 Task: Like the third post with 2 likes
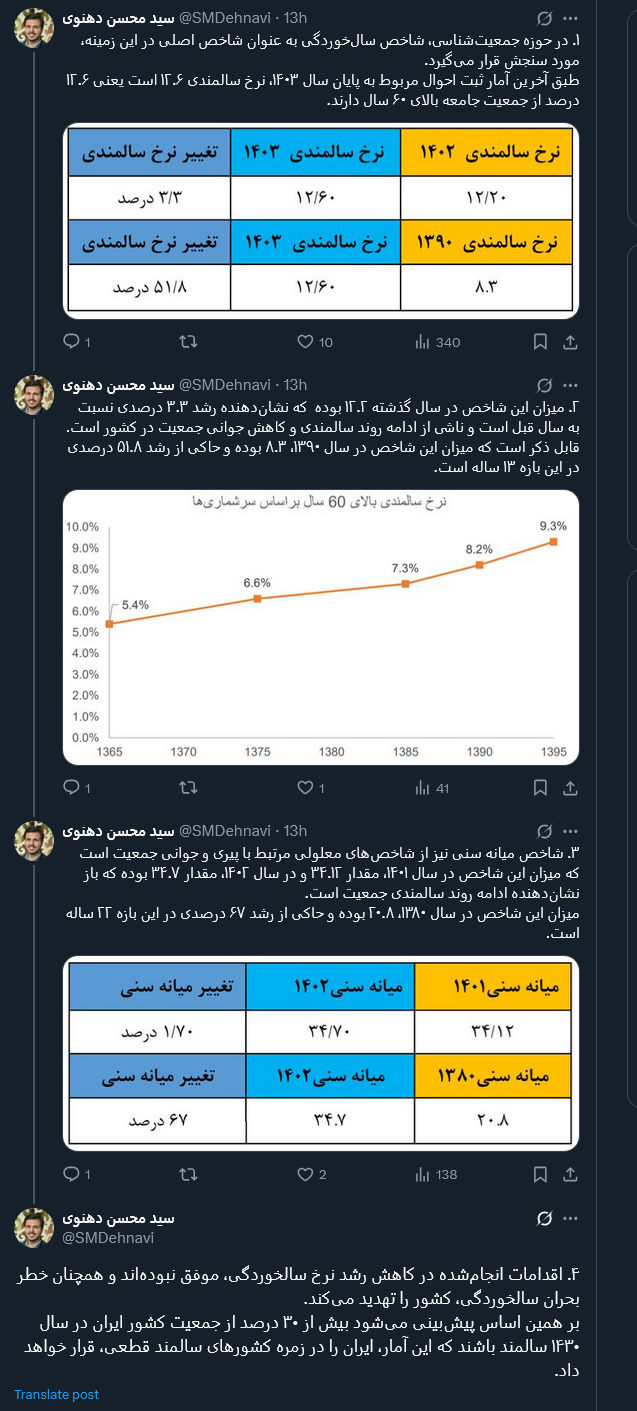[x=306, y=1174]
